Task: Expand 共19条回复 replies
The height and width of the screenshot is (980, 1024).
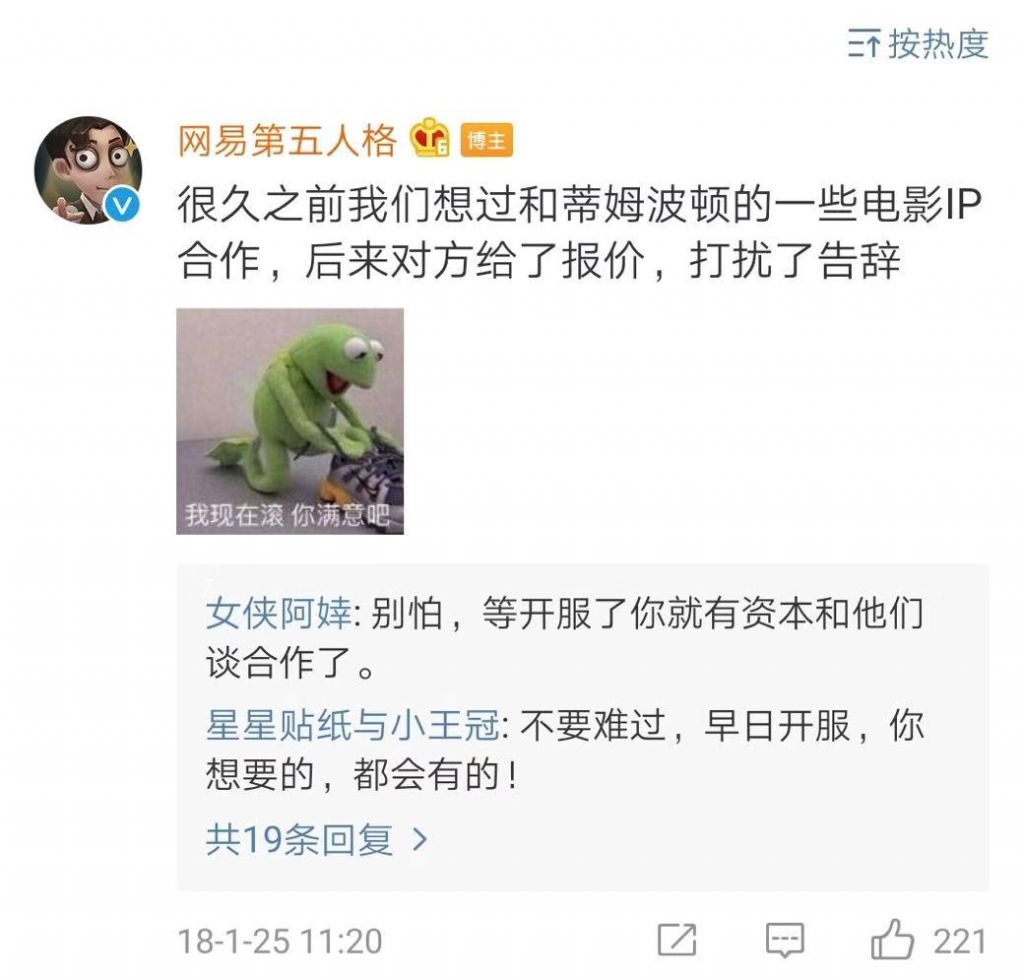Action: tap(316, 839)
